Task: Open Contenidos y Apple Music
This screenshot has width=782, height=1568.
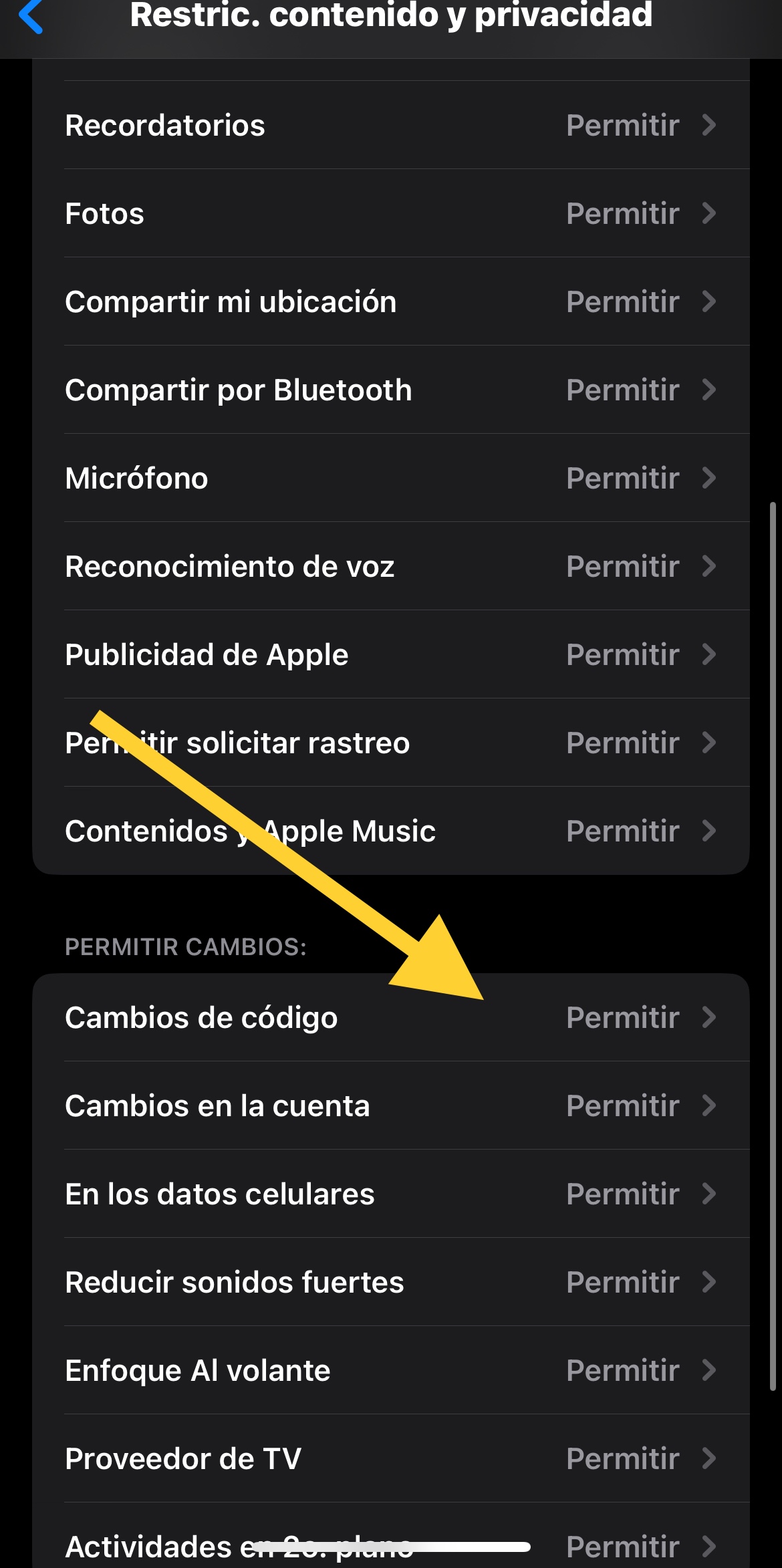Action: click(391, 831)
